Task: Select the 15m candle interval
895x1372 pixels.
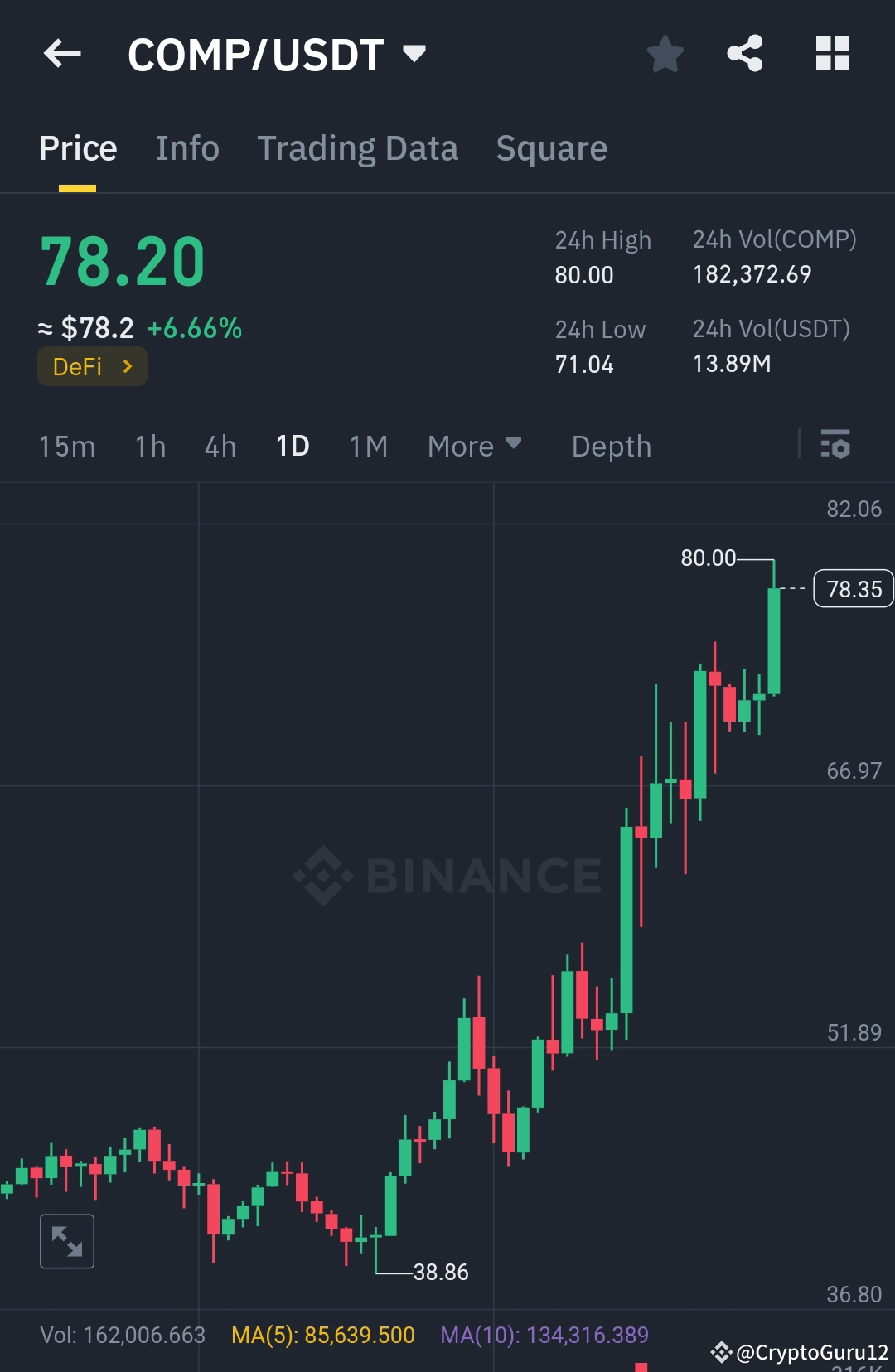Action: [x=67, y=446]
